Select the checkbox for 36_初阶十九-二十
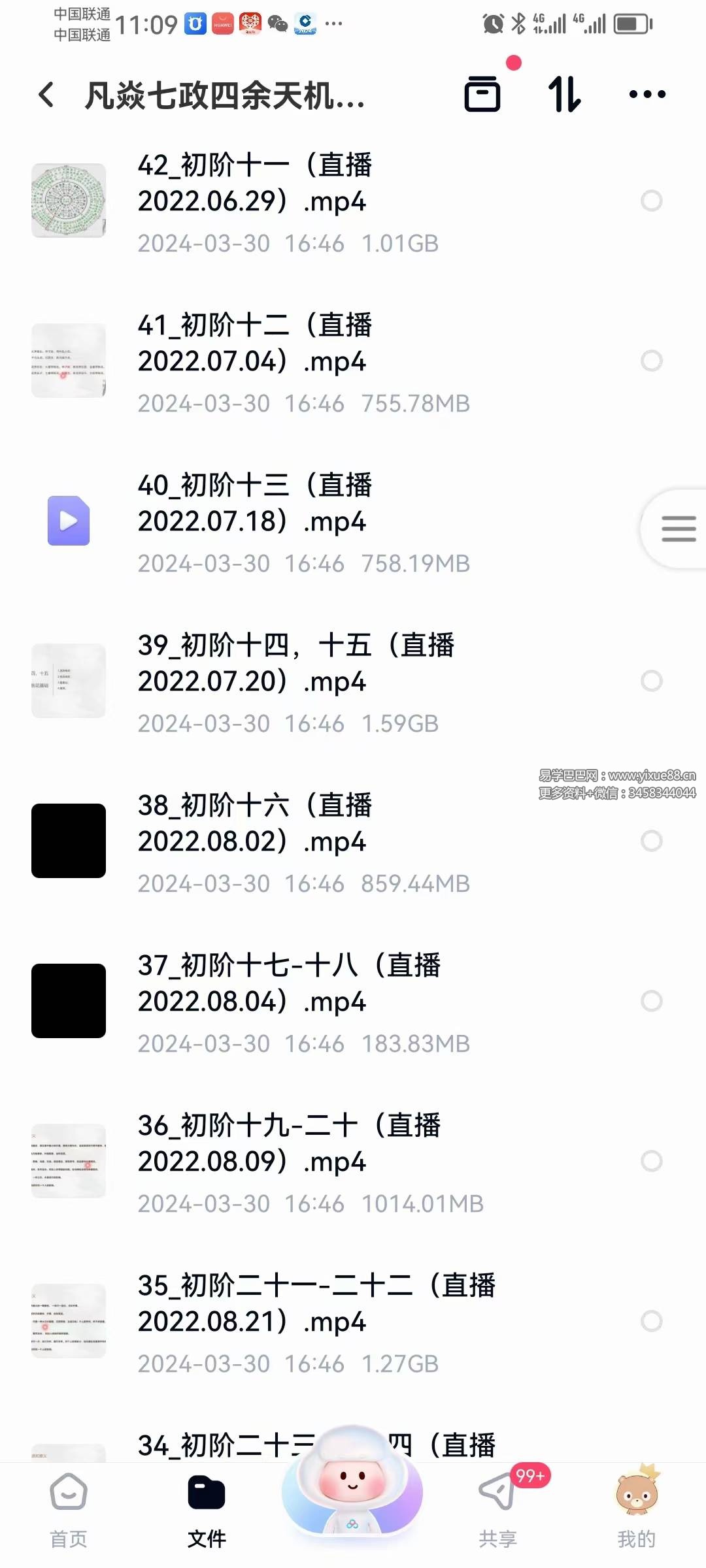The height and width of the screenshot is (1568, 706). (651, 1161)
